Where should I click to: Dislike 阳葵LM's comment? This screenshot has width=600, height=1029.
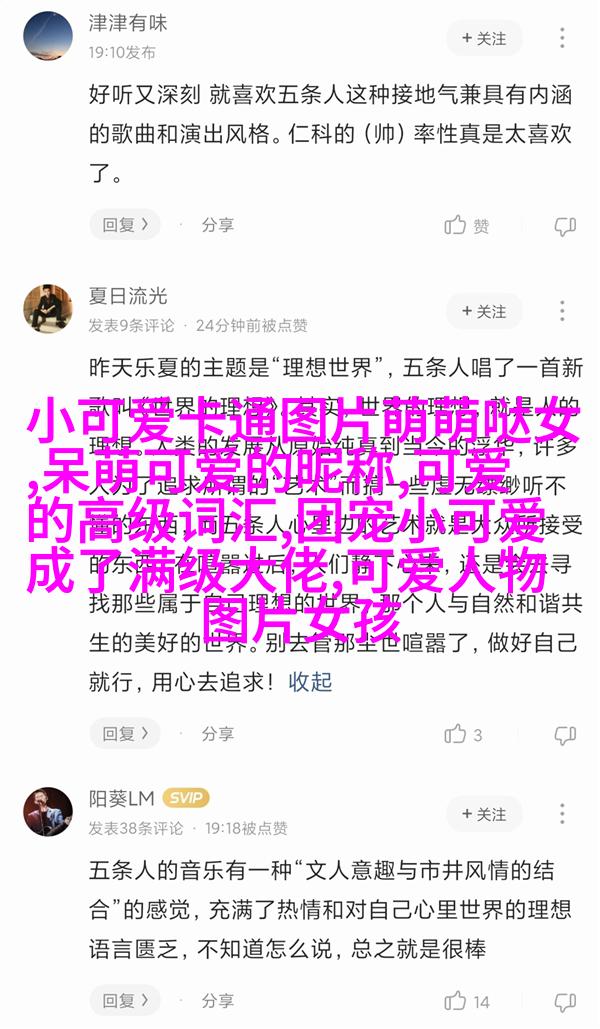tap(565, 1000)
